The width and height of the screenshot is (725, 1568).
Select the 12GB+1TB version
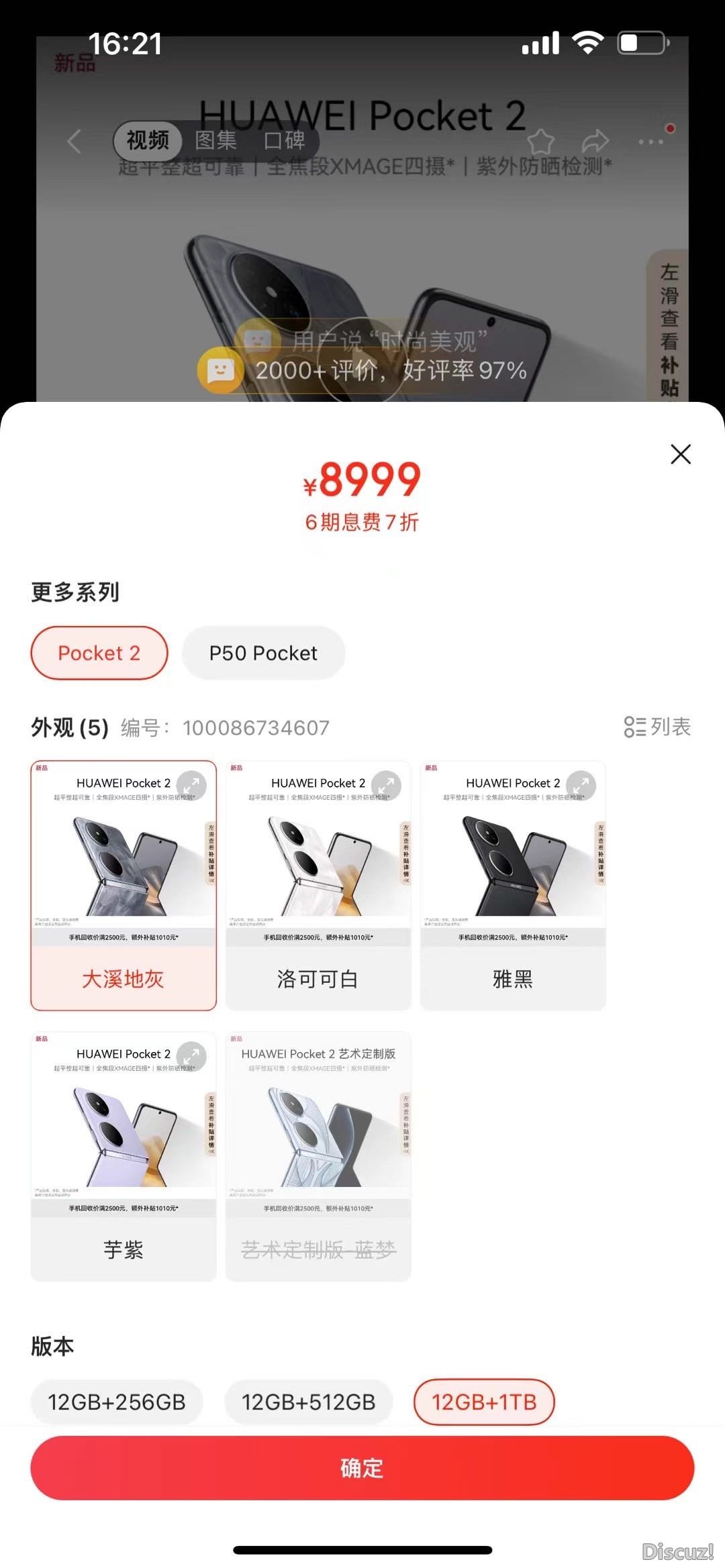coord(484,1402)
